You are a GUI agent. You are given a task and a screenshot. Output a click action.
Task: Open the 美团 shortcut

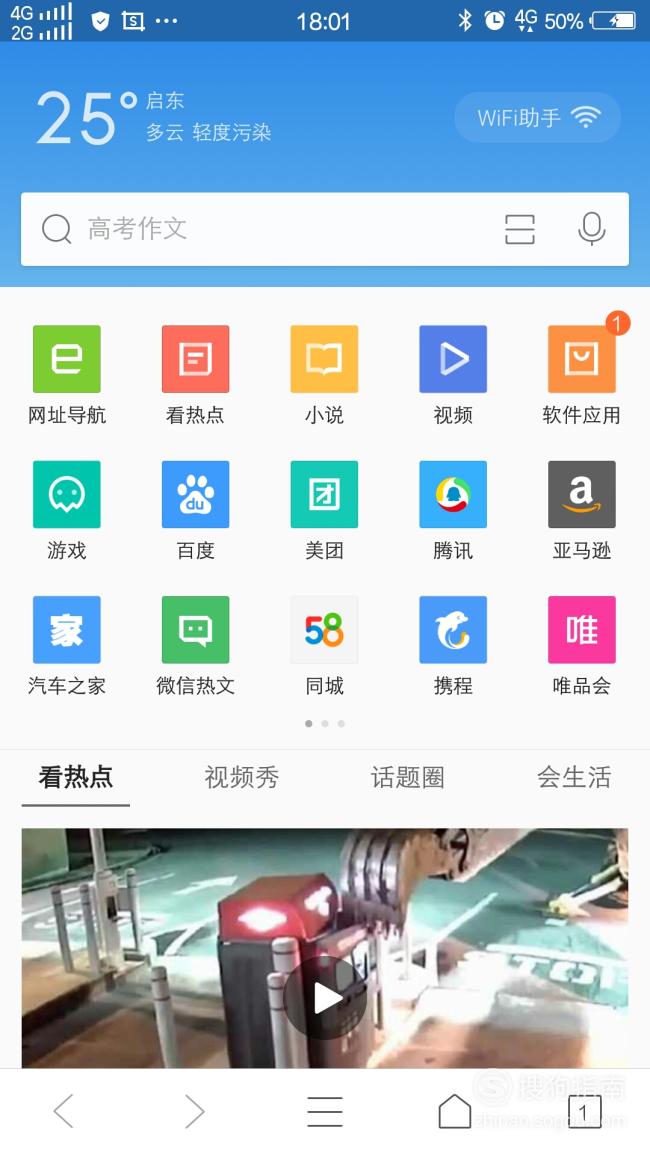324,510
